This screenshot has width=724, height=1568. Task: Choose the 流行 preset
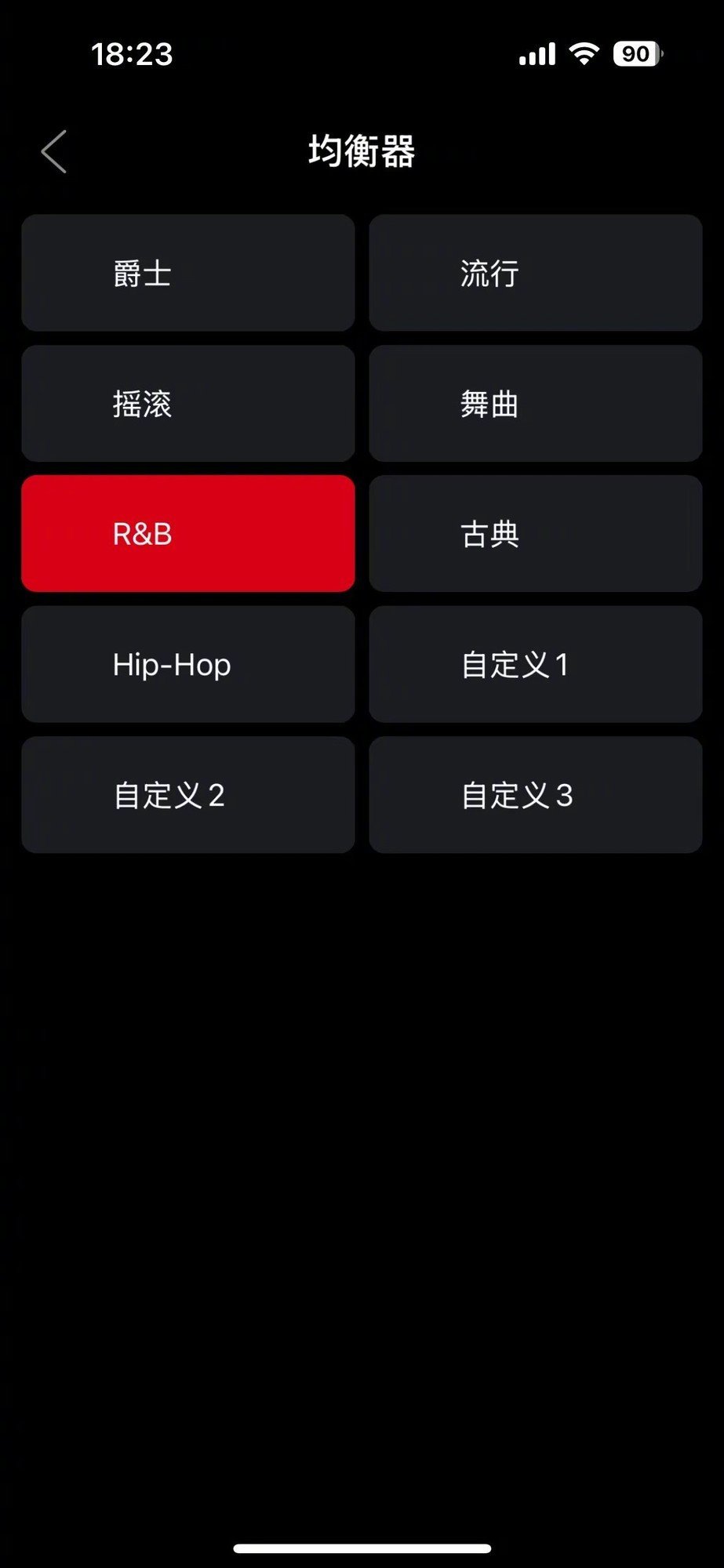(535, 273)
